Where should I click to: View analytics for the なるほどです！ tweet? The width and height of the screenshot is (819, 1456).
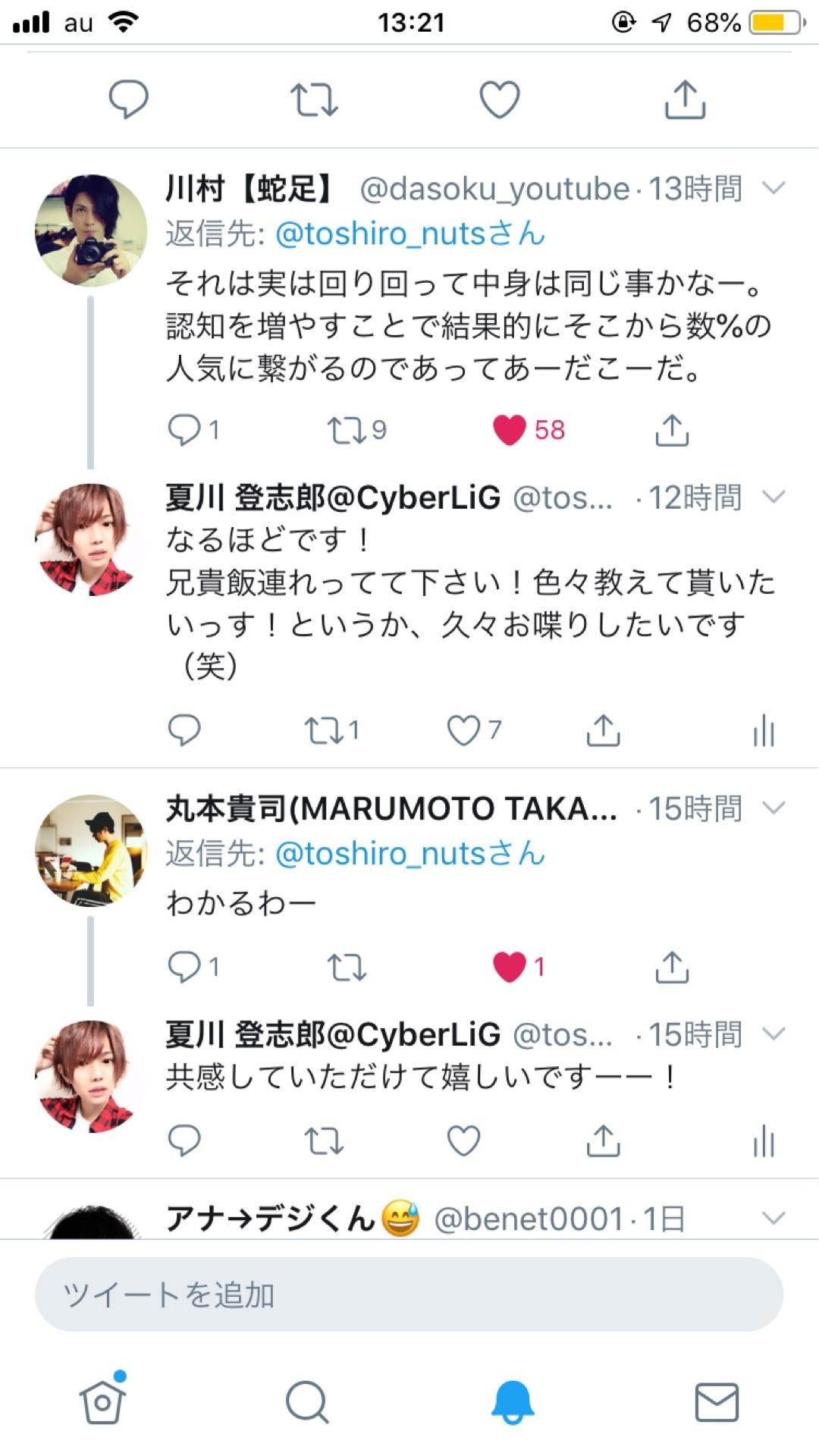coord(764,730)
